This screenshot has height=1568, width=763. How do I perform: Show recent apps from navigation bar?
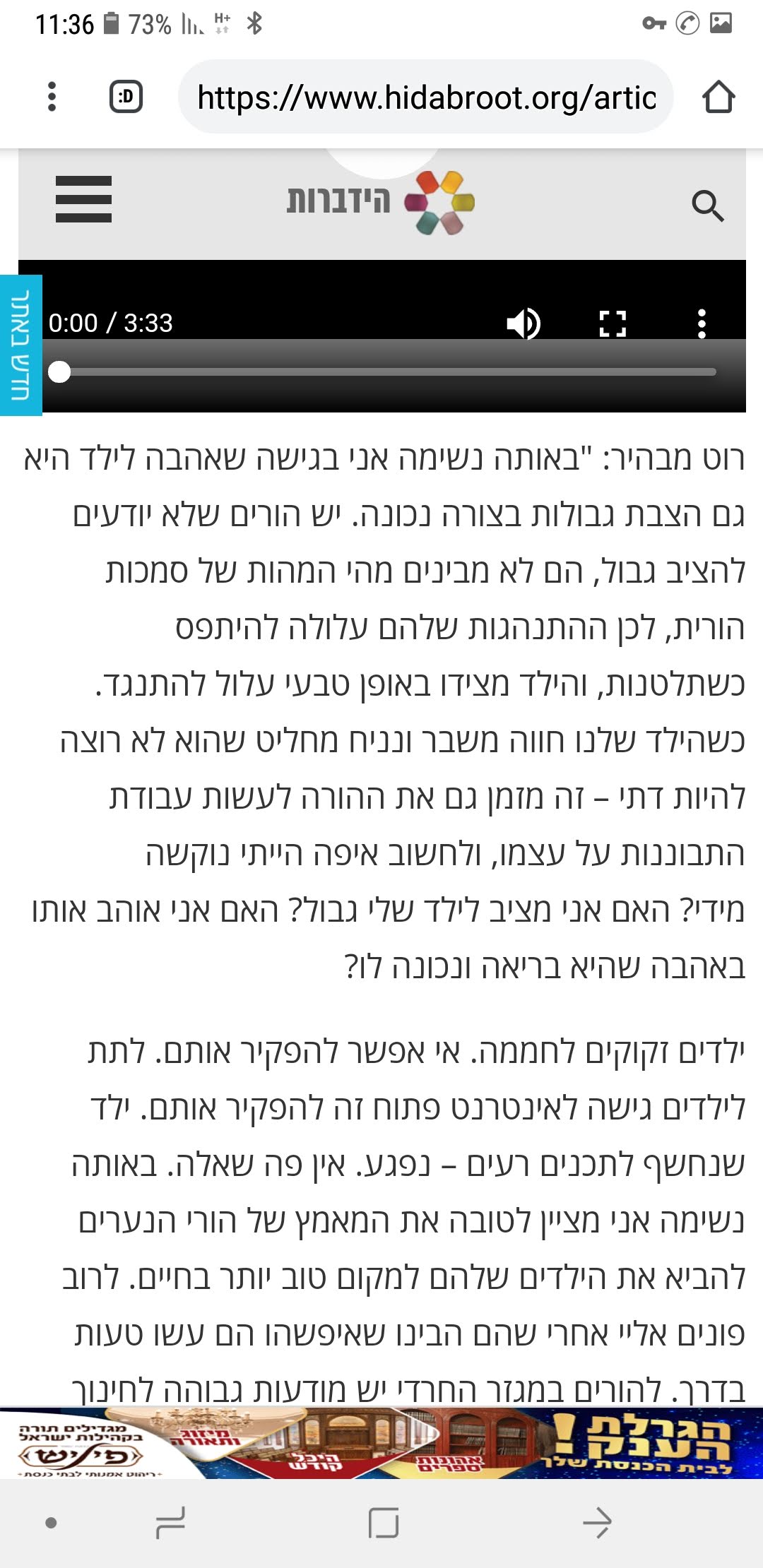click(170, 1523)
